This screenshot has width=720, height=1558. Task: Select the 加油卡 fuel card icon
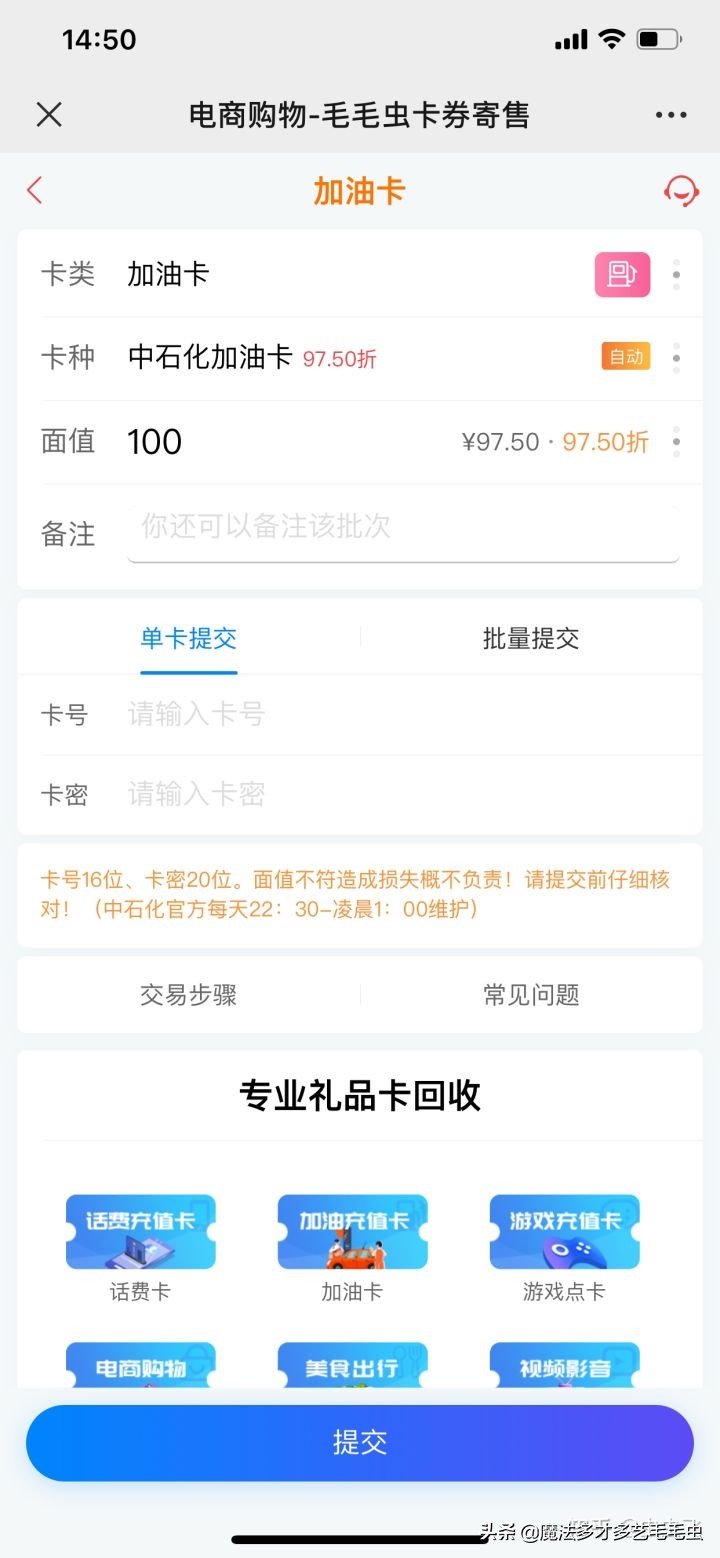(352, 1231)
